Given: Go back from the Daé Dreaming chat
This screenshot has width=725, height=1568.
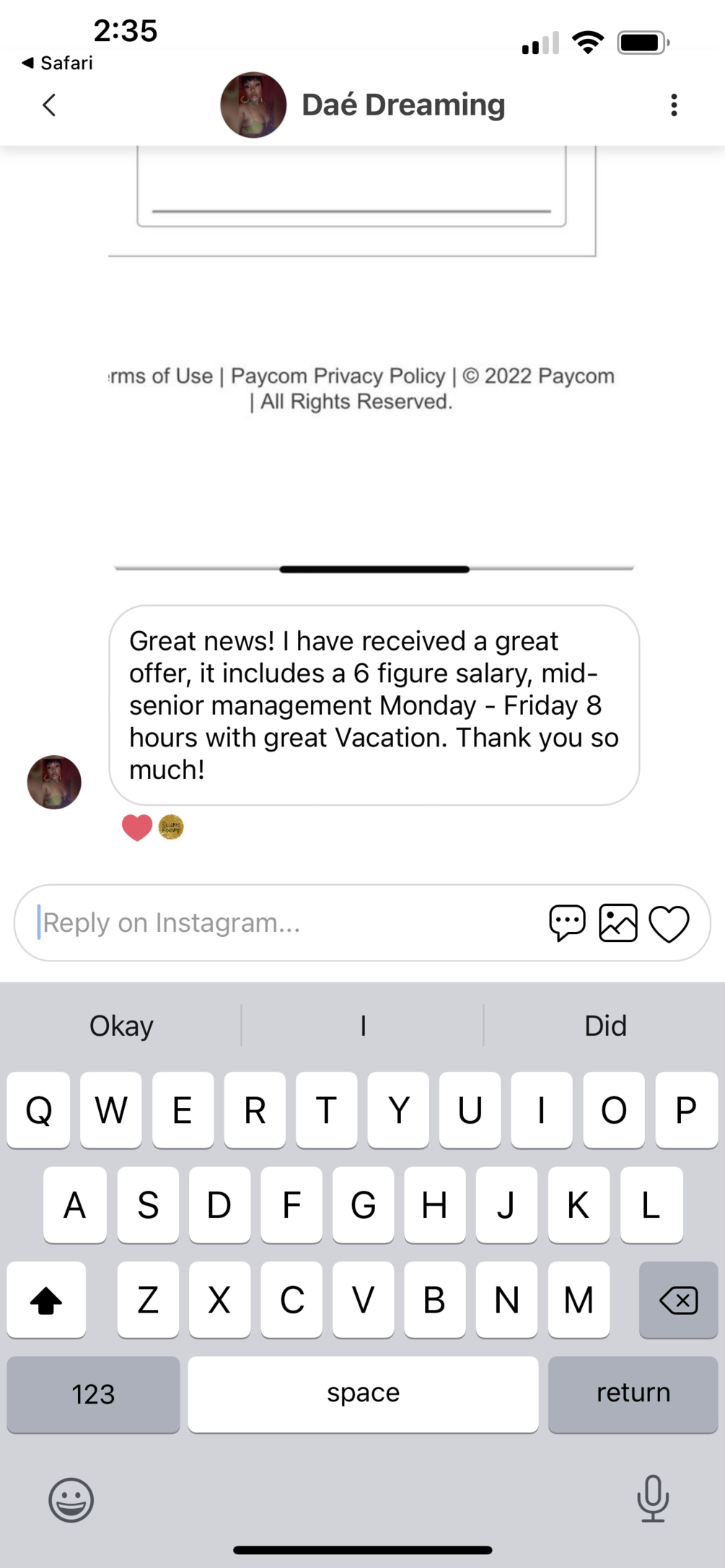Looking at the screenshot, I should 48,105.
